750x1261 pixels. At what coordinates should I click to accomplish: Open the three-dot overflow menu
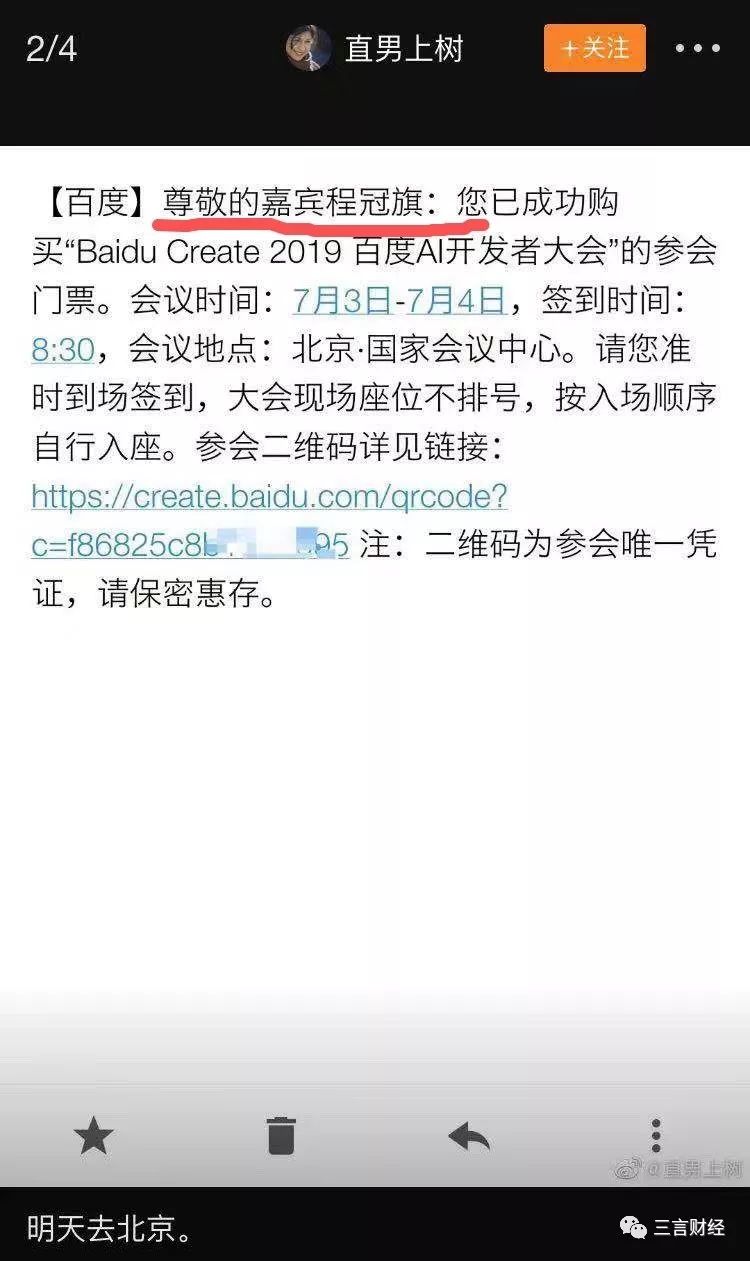point(697,48)
